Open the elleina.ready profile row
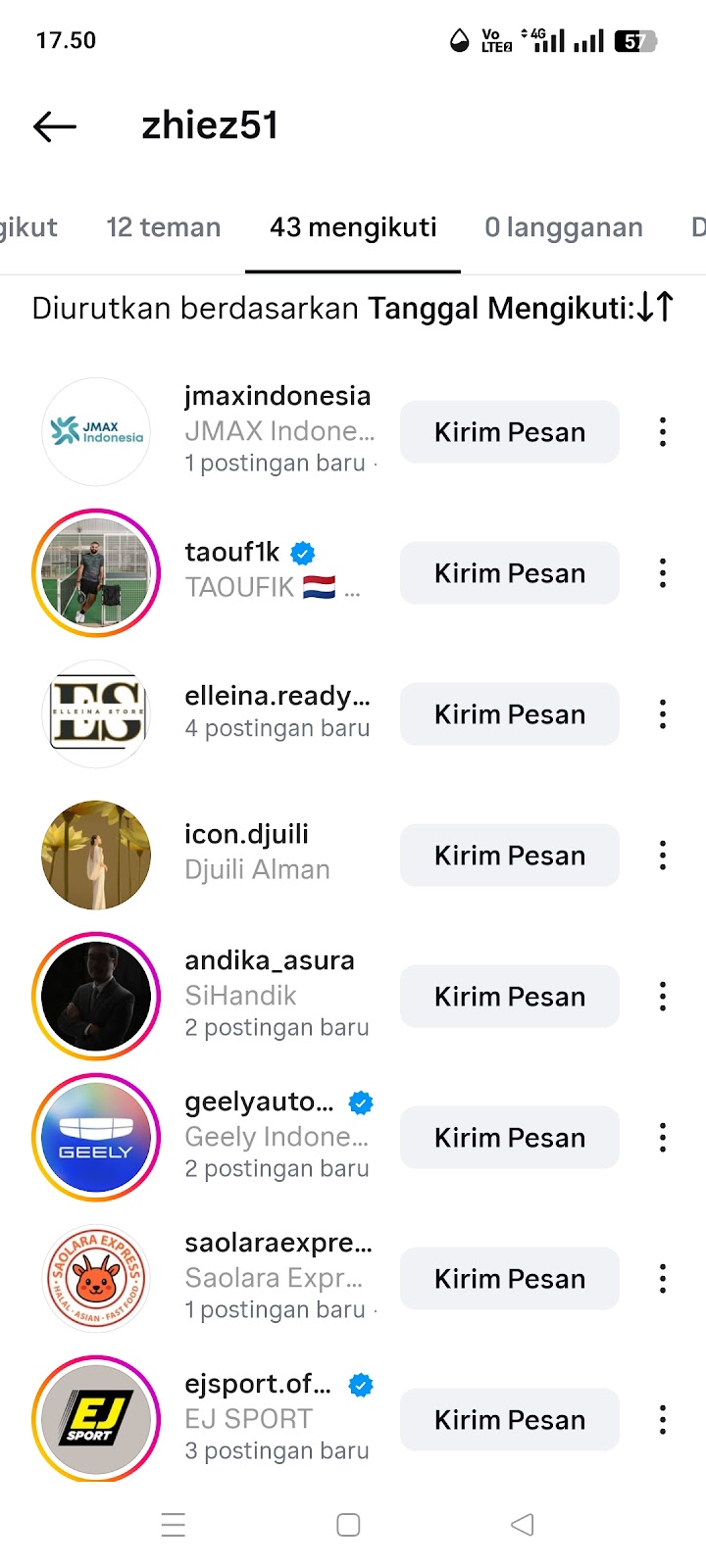The width and height of the screenshot is (706, 1568). pyautogui.click(x=277, y=712)
